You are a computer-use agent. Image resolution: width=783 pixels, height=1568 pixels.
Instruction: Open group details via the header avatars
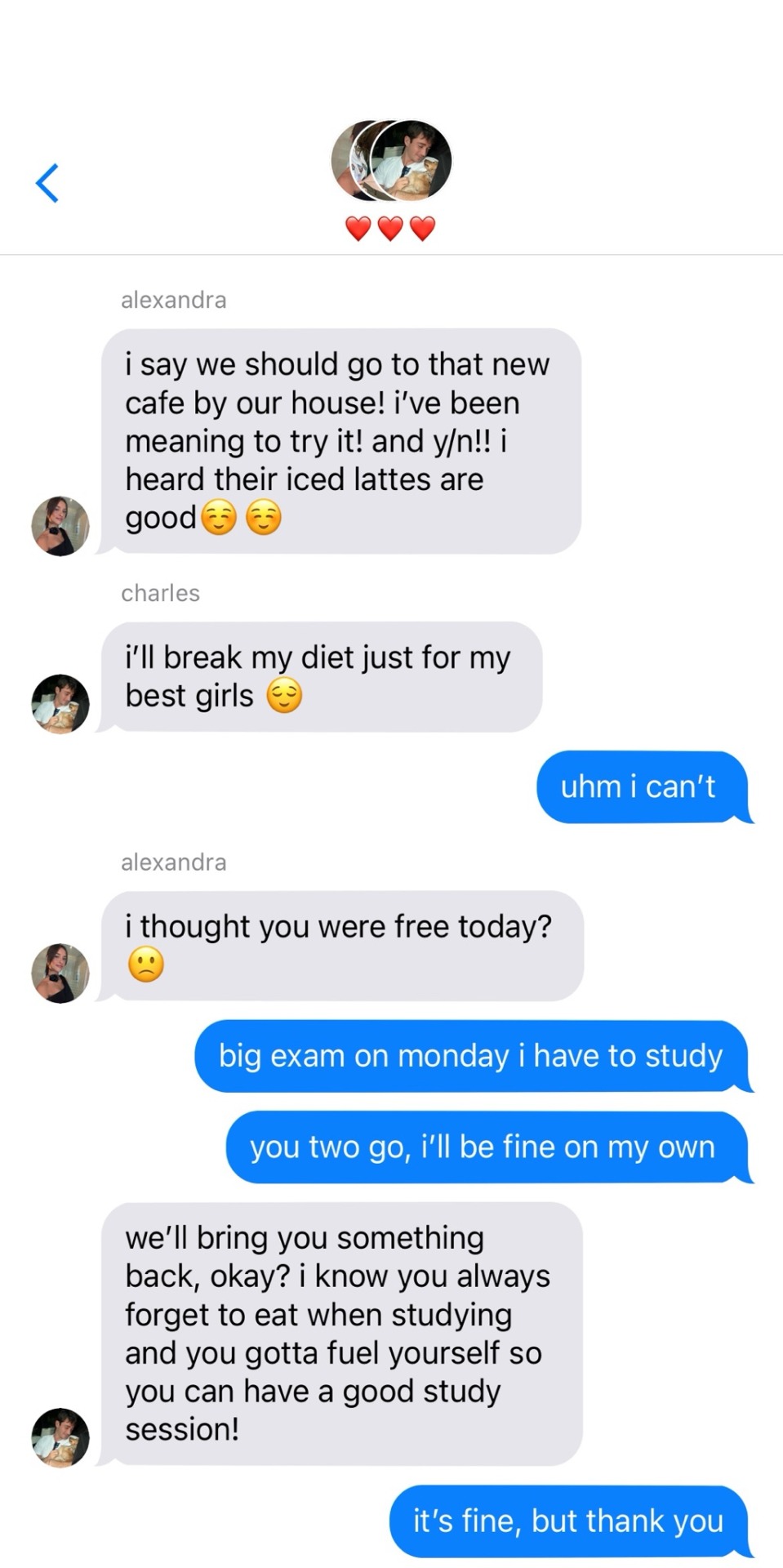coord(391,161)
